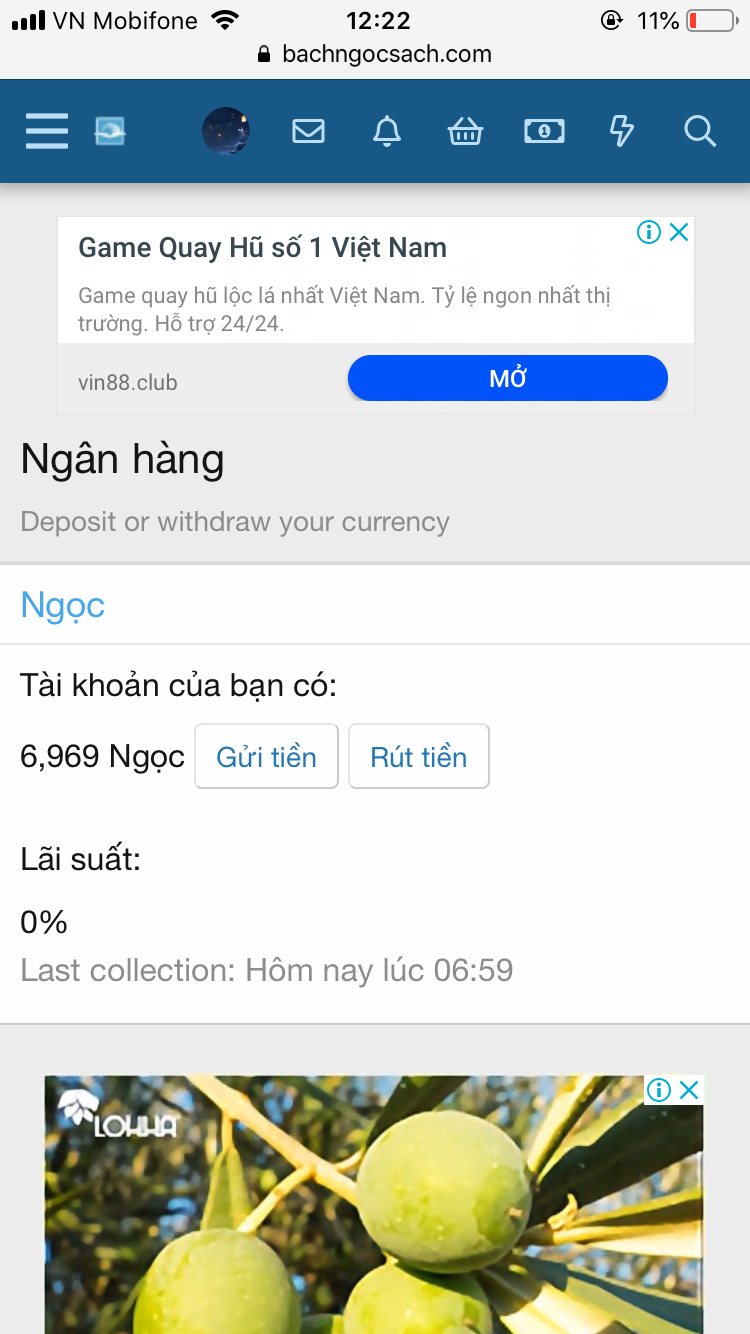
Task: Go to the site home logo
Action: point(110,131)
